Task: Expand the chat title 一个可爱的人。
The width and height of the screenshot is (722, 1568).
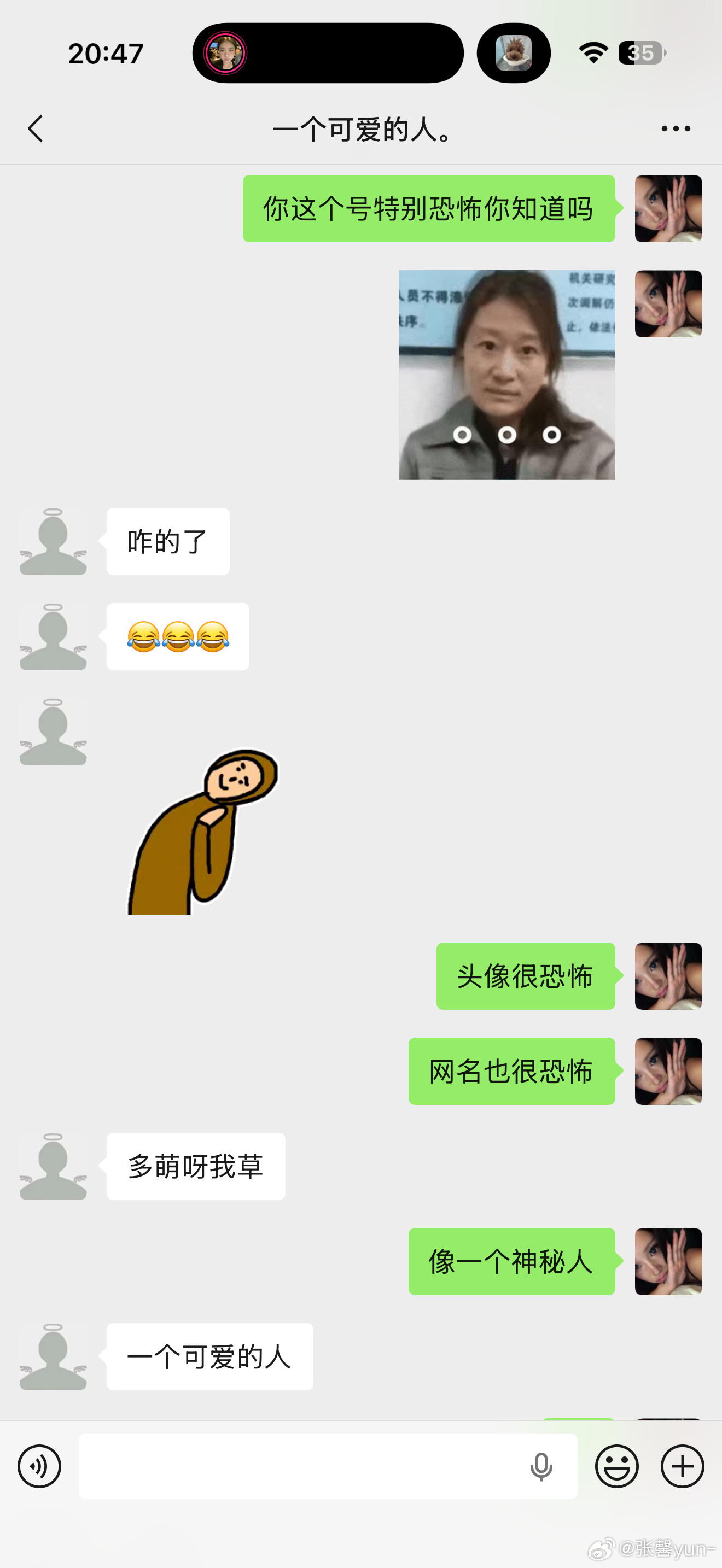Action: coord(361,129)
